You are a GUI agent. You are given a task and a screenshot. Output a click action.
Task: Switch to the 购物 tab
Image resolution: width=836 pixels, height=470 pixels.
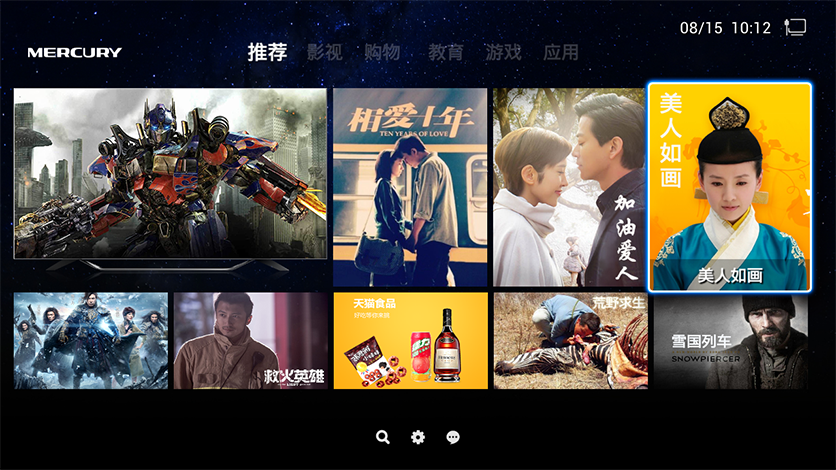[382, 52]
